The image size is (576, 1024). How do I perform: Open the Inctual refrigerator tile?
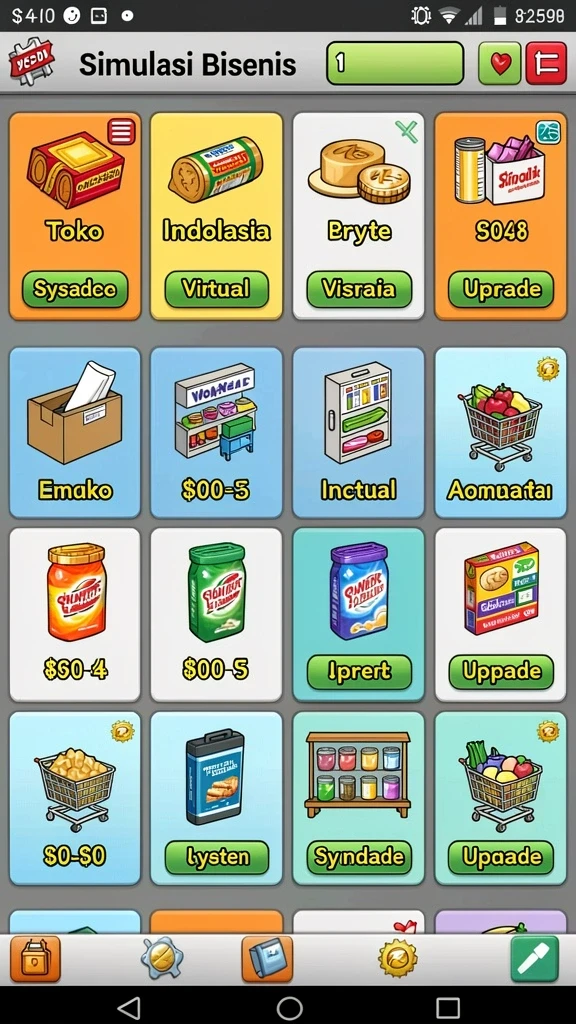(359, 432)
